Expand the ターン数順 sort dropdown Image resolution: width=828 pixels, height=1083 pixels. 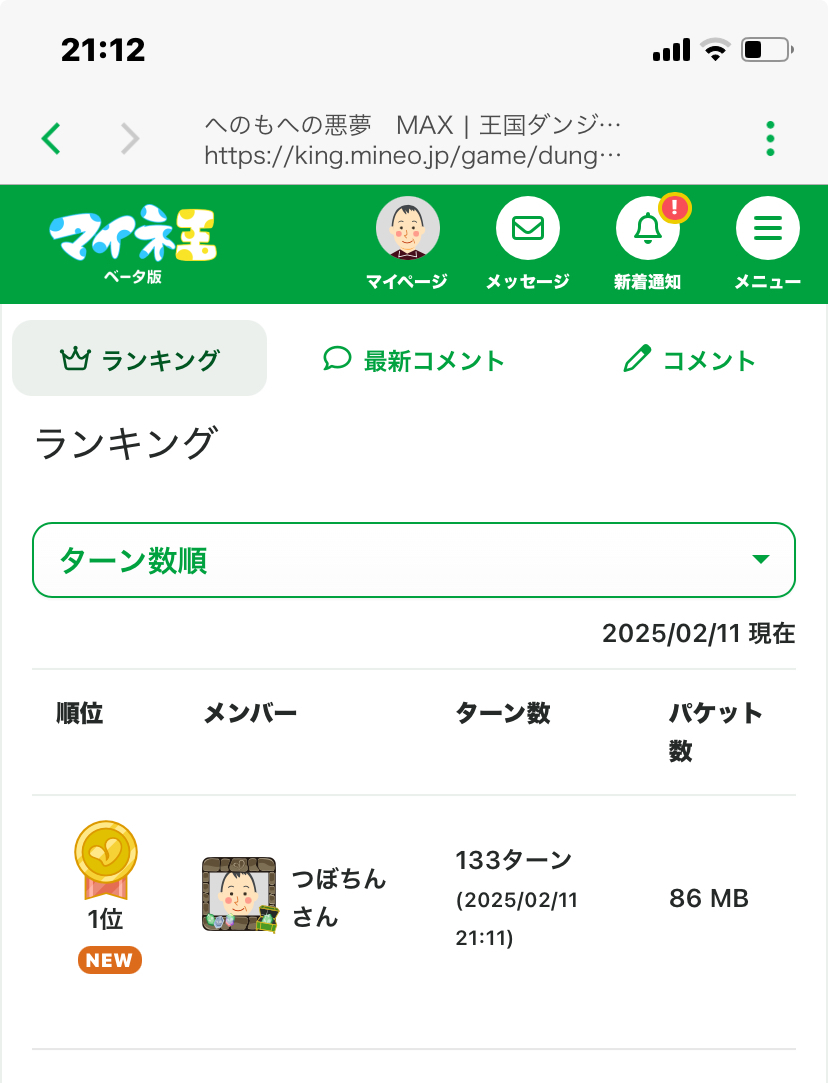[x=414, y=560]
